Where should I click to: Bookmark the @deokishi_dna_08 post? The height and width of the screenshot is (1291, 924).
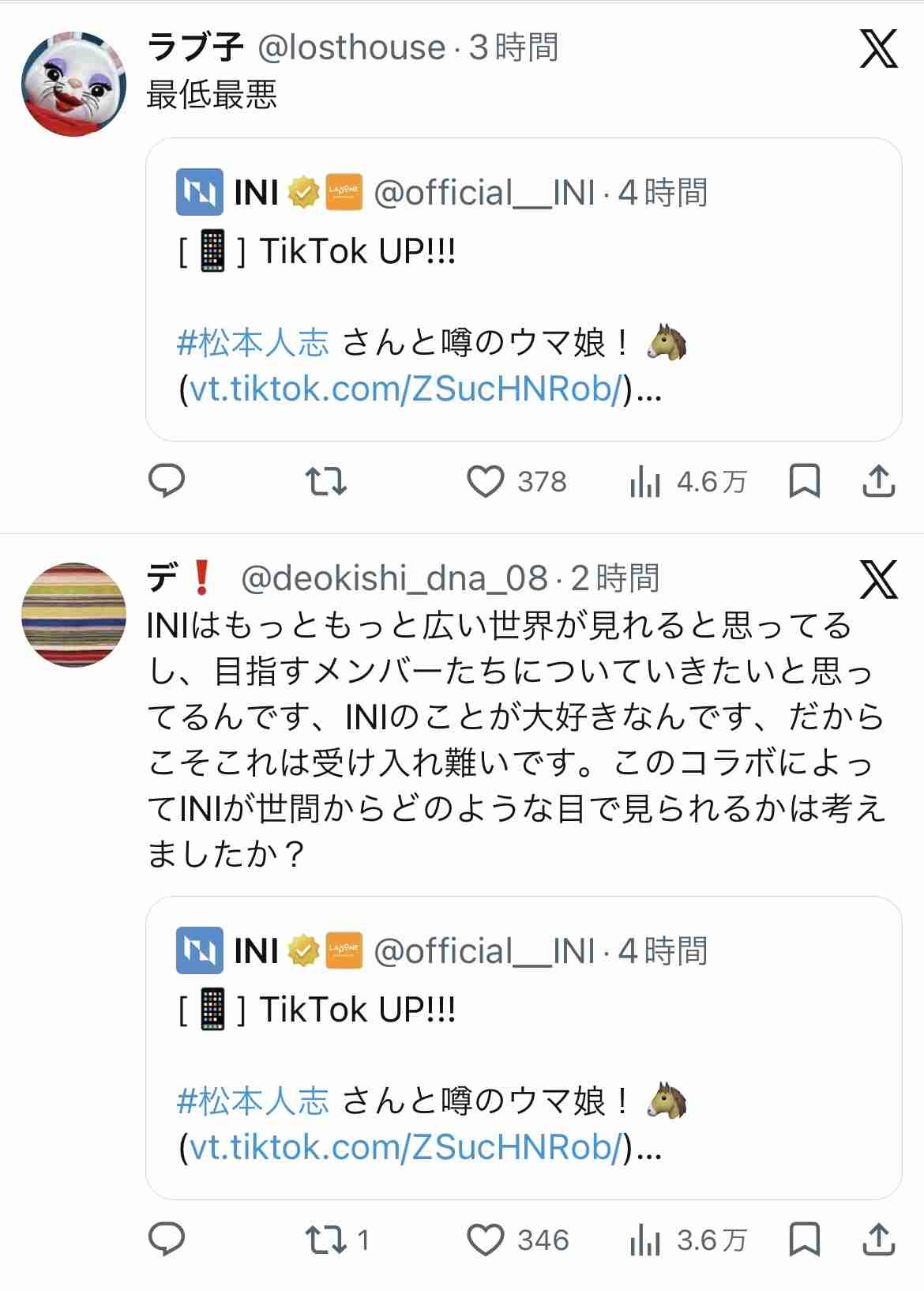[804, 1239]
